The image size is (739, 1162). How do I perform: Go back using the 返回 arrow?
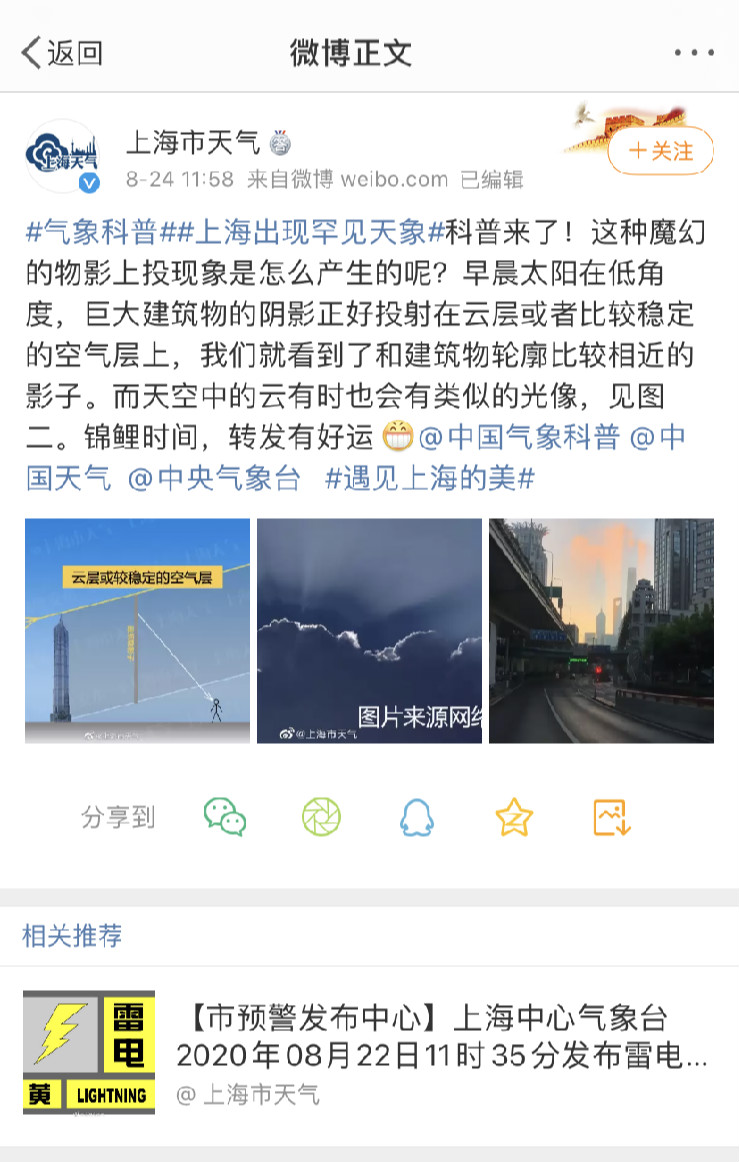(60, 52)
